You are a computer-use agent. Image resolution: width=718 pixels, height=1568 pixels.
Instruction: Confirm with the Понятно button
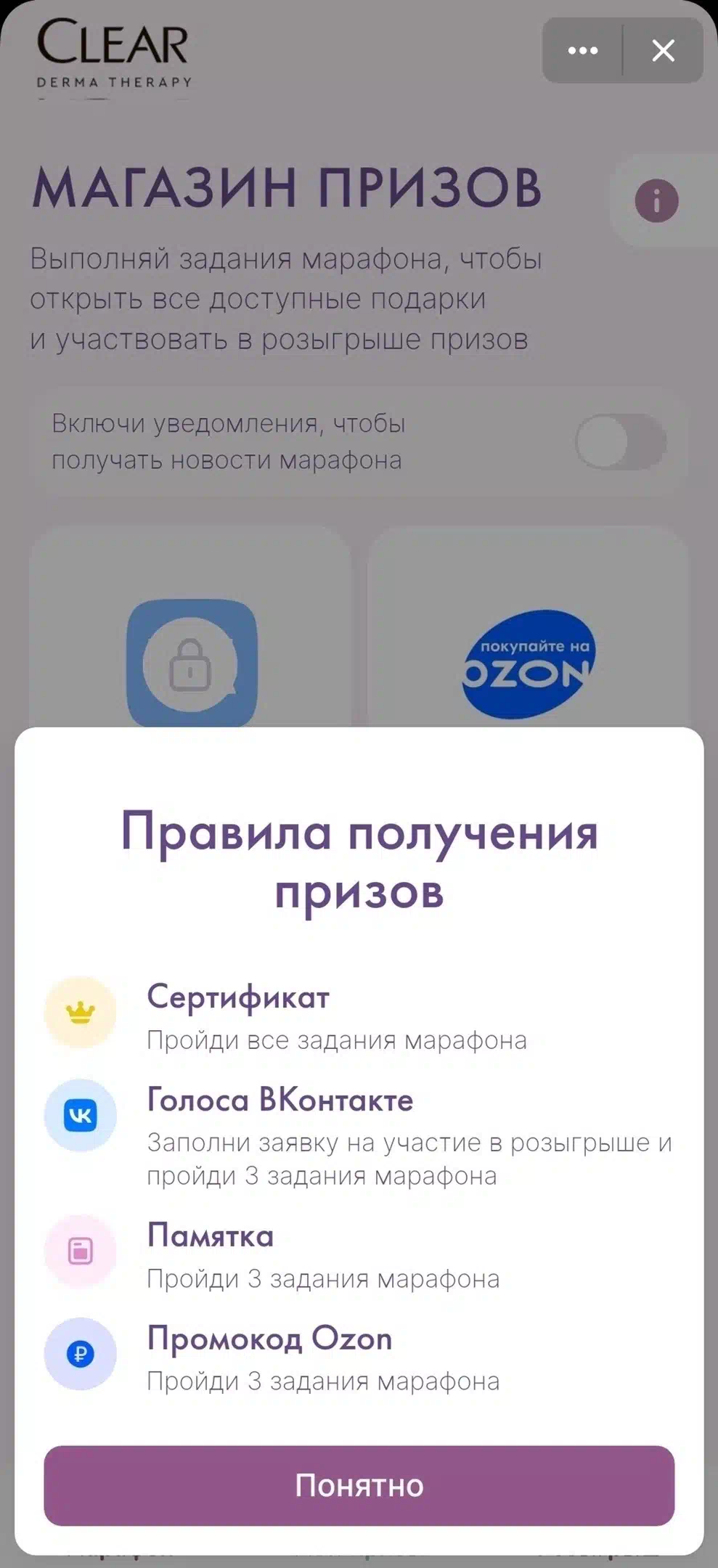tap(359, 1485)
